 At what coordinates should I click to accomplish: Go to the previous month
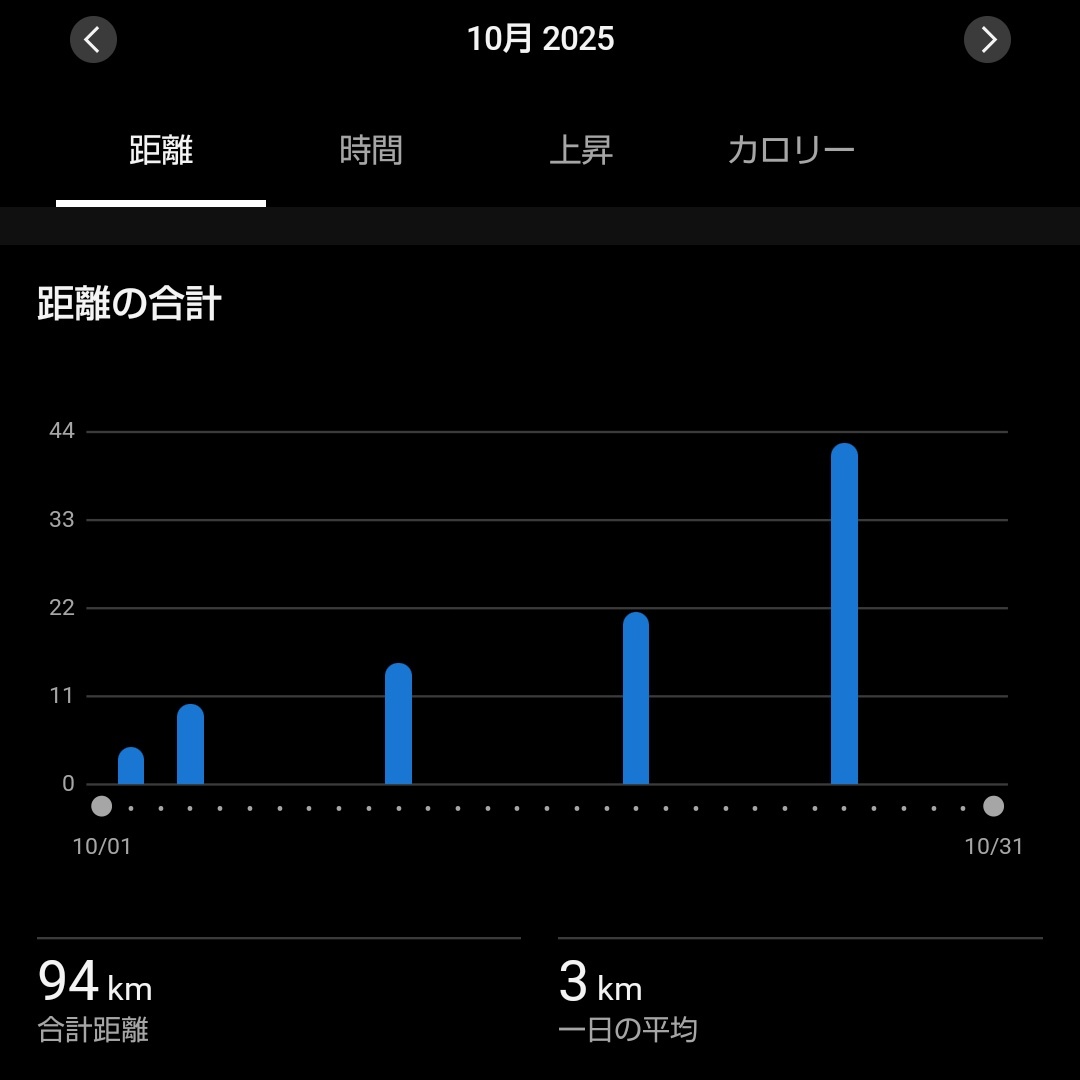tap(93, 40)
